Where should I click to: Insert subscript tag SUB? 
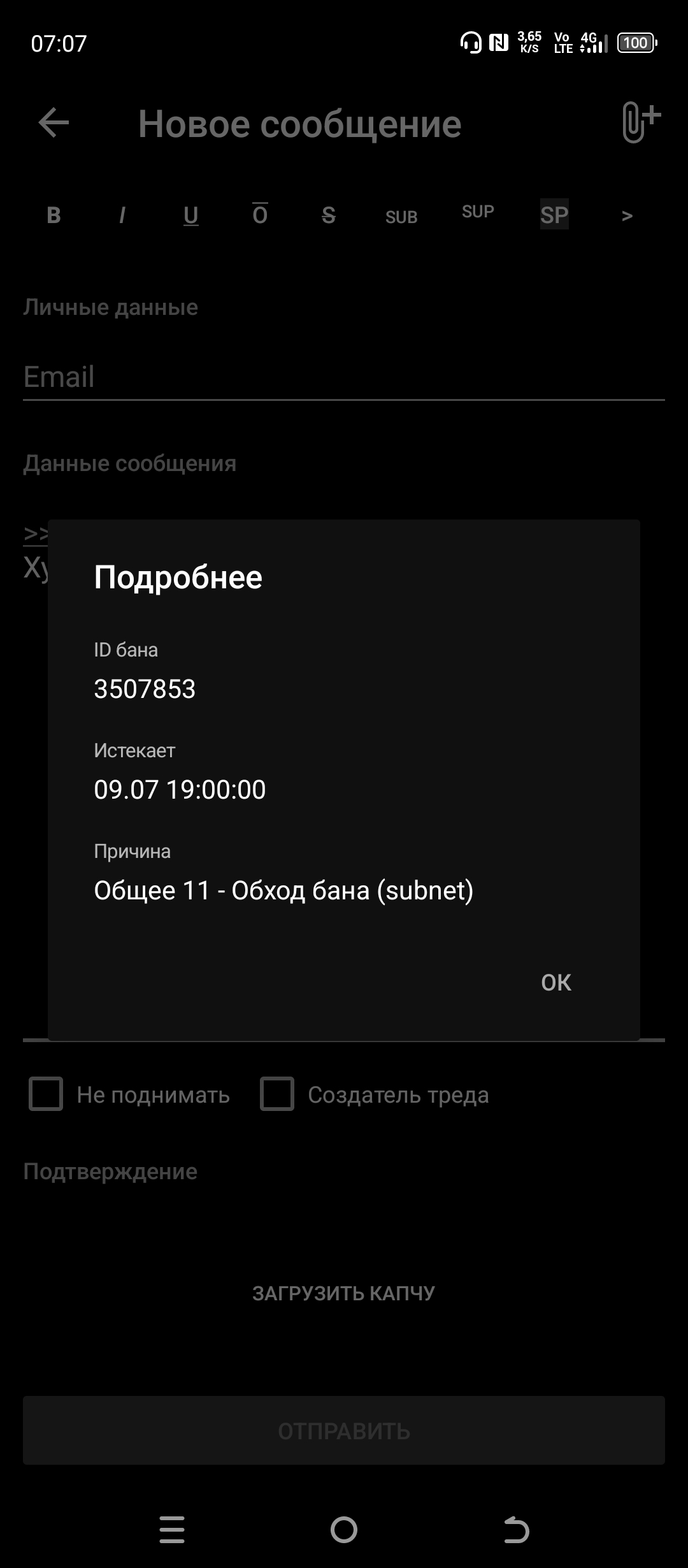401,217
